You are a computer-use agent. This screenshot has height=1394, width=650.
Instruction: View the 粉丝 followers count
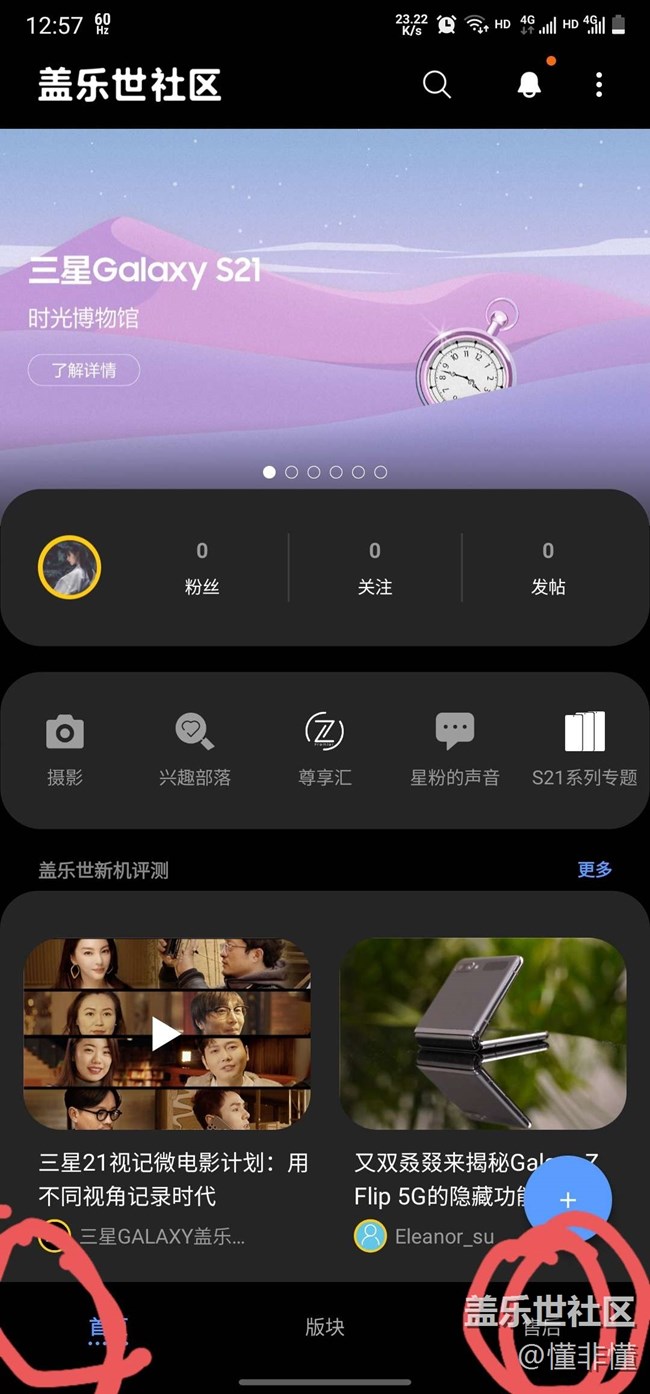coord(202,567)
